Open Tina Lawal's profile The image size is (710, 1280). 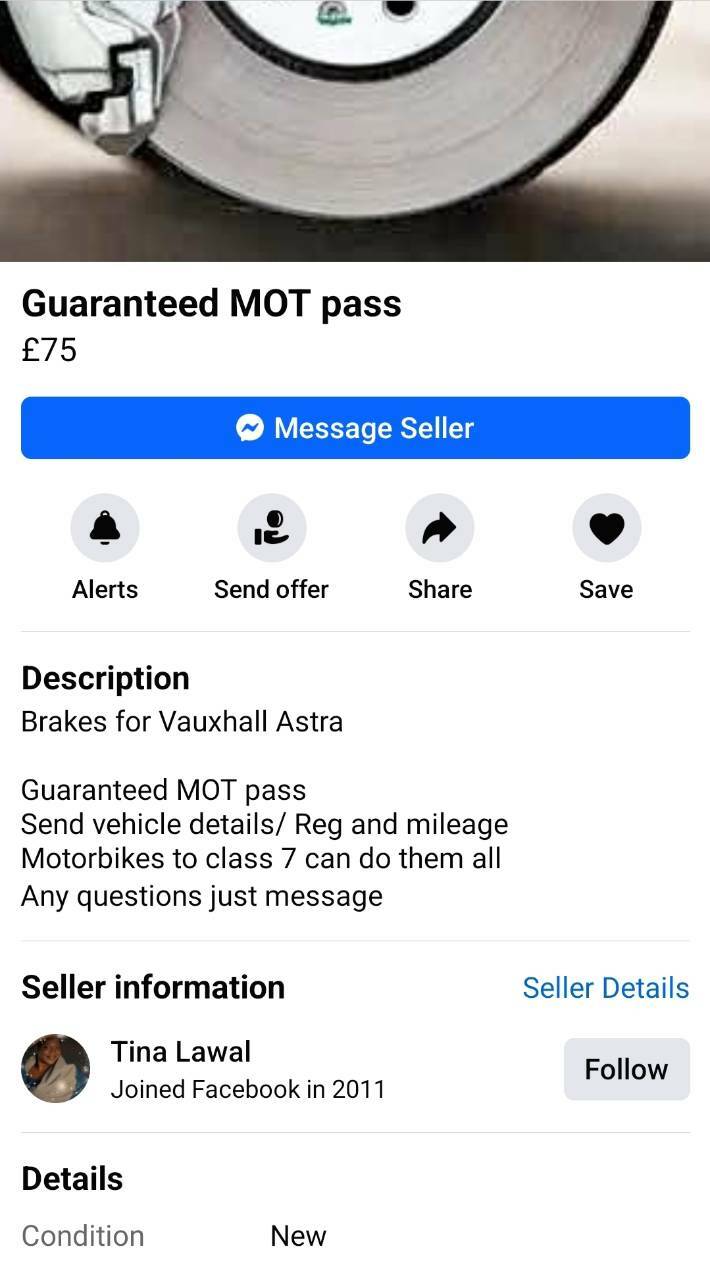point(181,1052)
